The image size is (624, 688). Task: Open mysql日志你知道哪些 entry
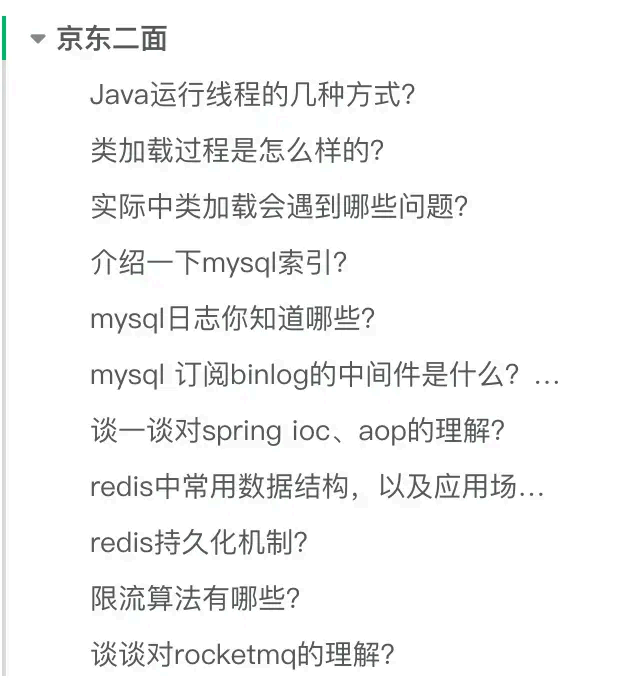(232, 320)
